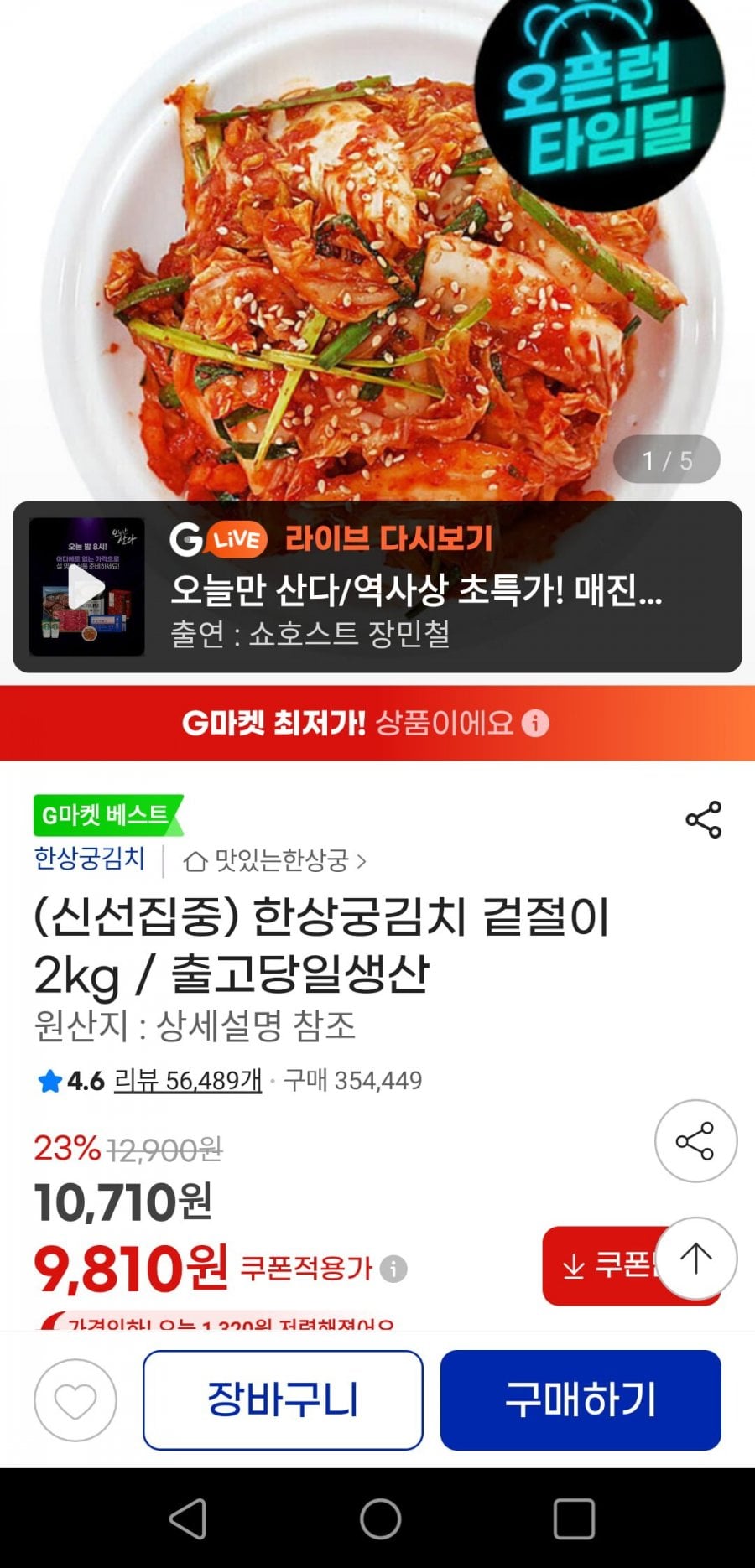The image size is (755, 1568).
Task: Open the 한상궁김치 brand link
Action: coord(89,859)
